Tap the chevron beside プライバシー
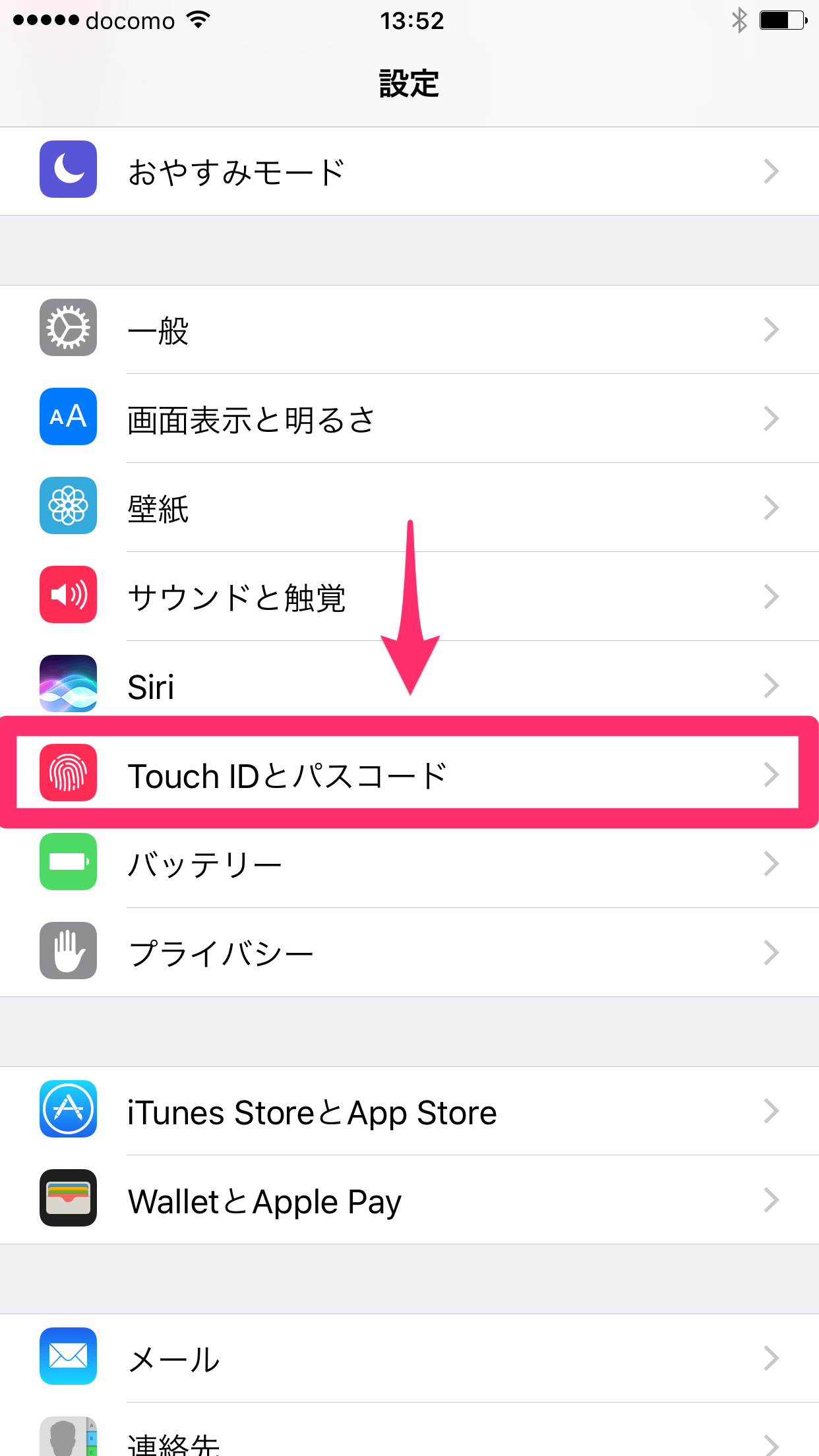Viewport: 819px width, 1456px height. [x=772, y=952]
